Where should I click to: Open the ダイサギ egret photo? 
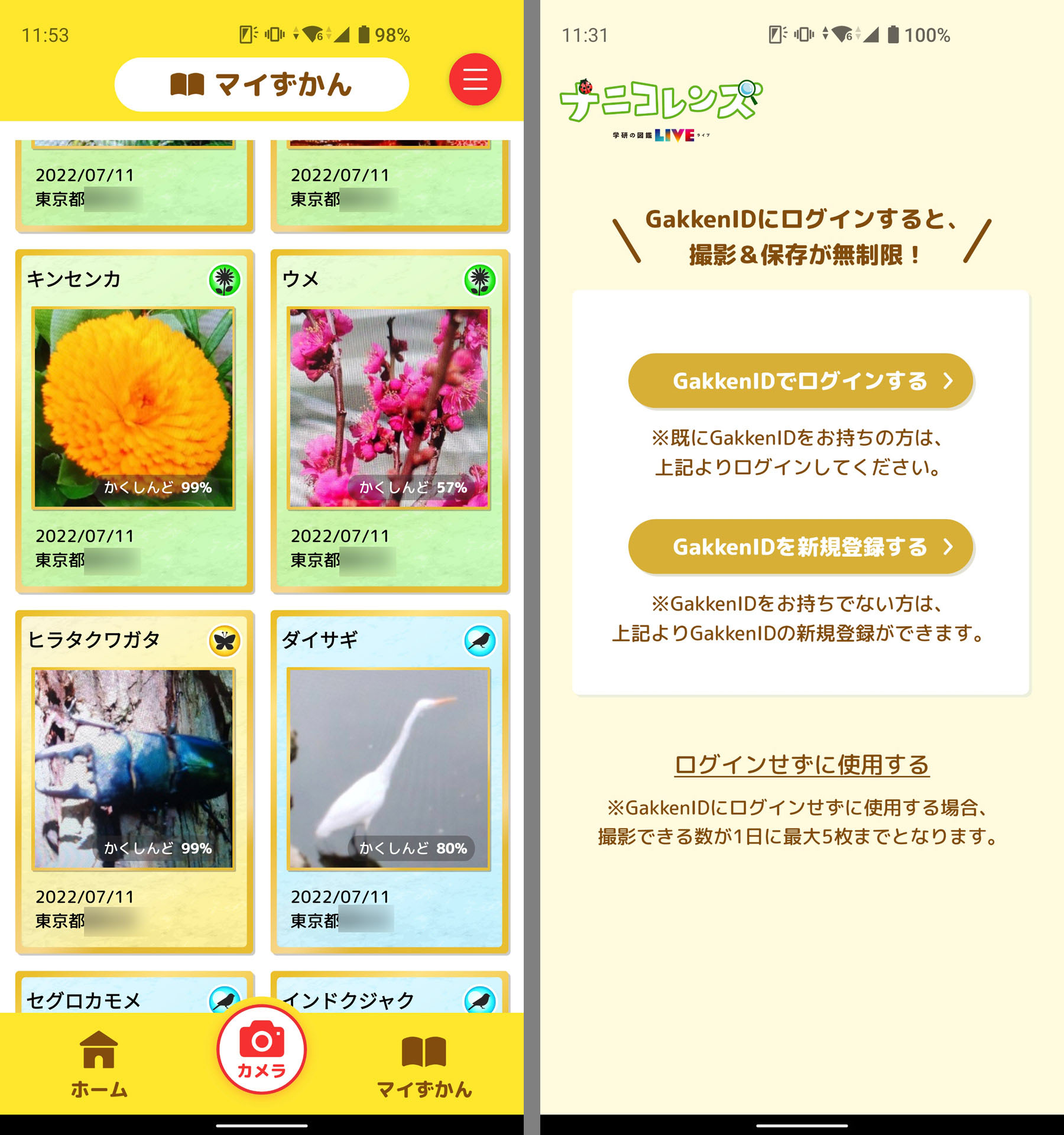(x=387, y=768)
